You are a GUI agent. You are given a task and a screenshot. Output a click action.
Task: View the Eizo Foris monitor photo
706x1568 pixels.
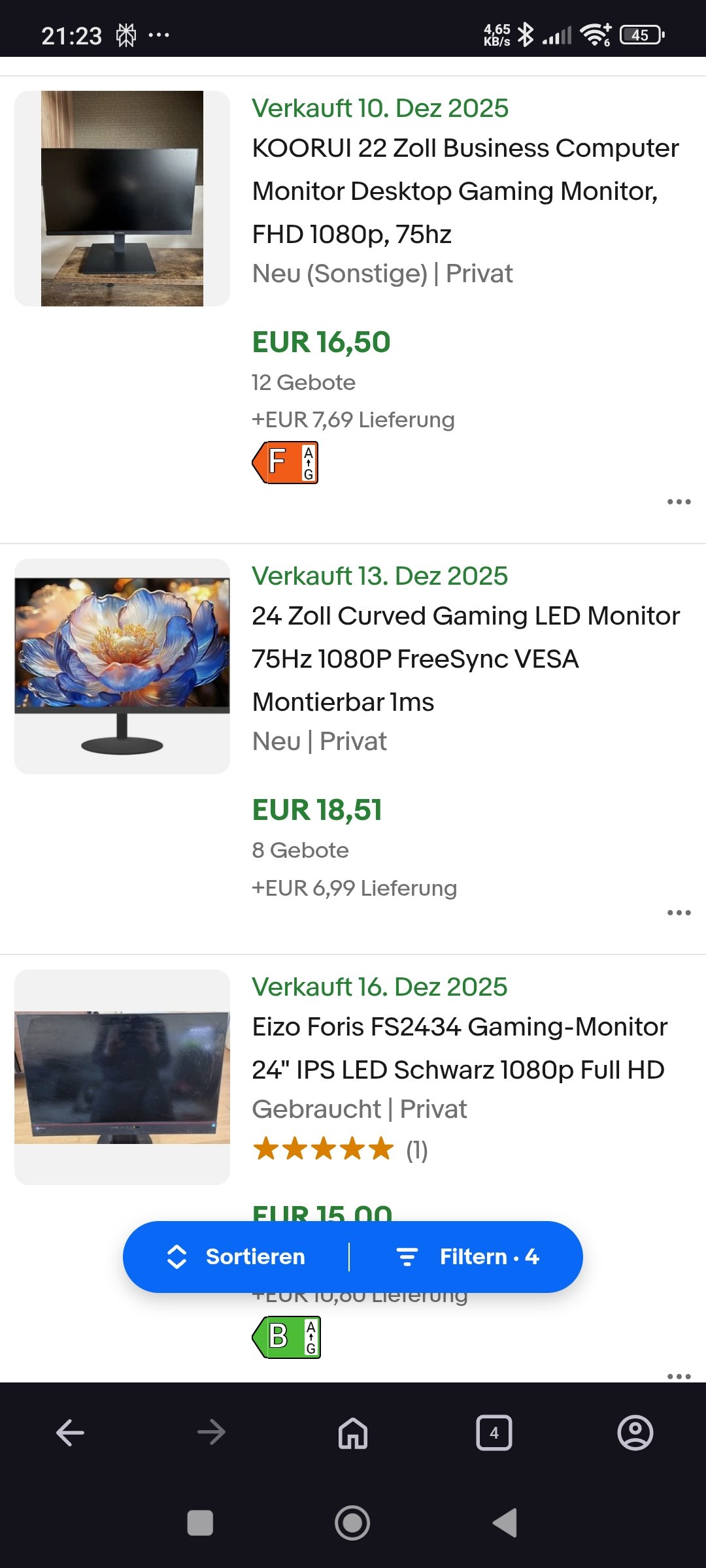tap(122, 1077)
